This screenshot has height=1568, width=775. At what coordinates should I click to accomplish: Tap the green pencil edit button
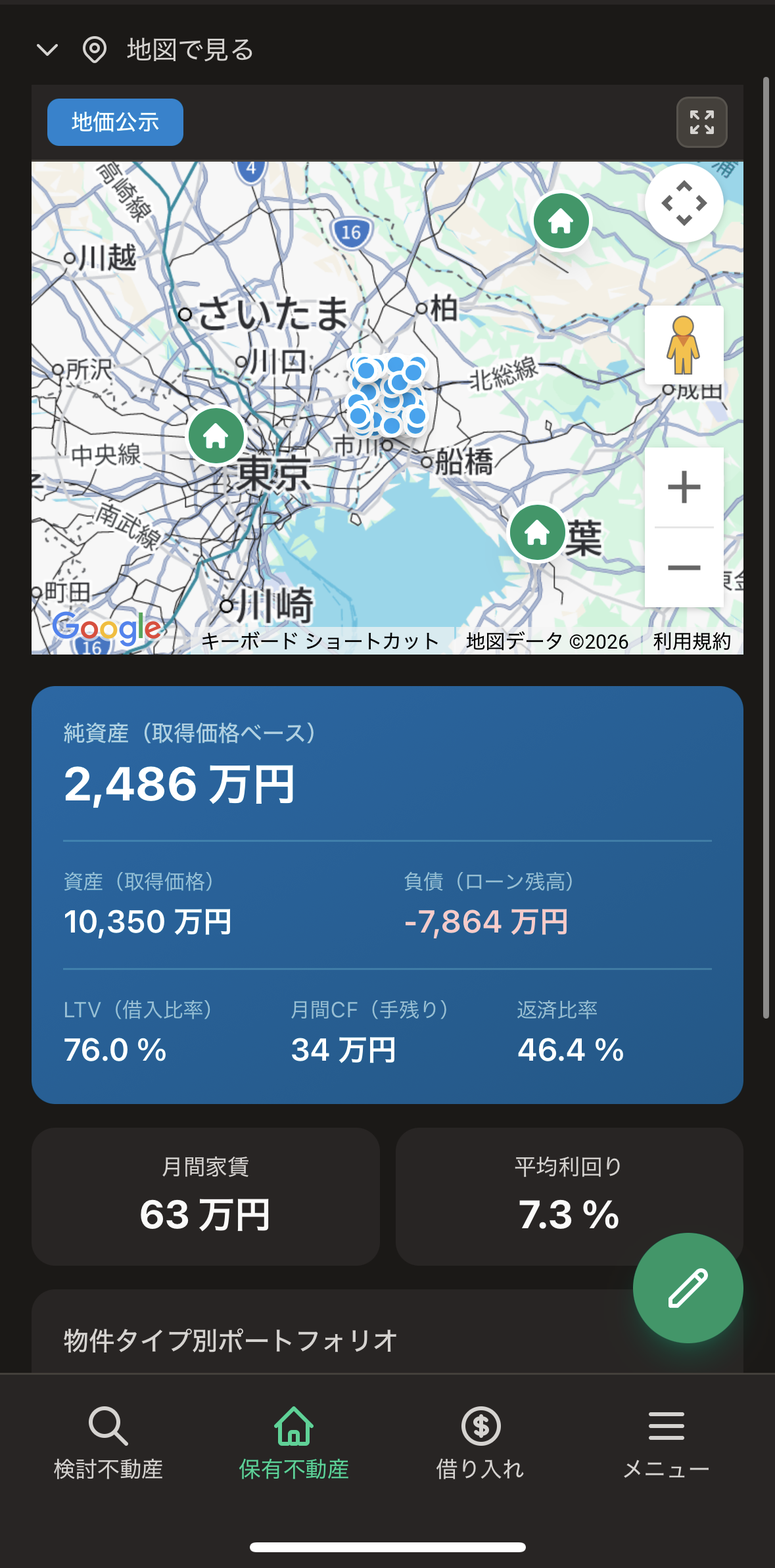pyautogui.click(x=688, y=1288)
